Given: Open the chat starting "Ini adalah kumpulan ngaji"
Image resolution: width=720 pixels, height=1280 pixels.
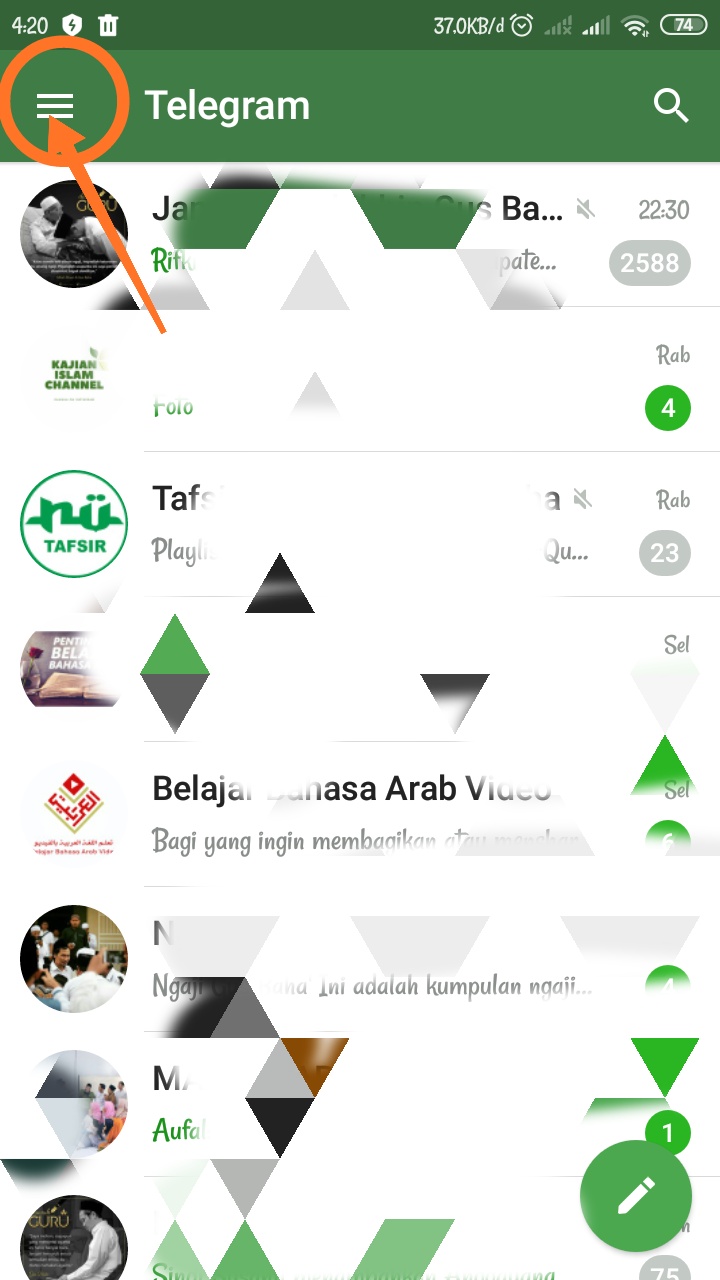Looking at the screenshot, I should 400,960.
